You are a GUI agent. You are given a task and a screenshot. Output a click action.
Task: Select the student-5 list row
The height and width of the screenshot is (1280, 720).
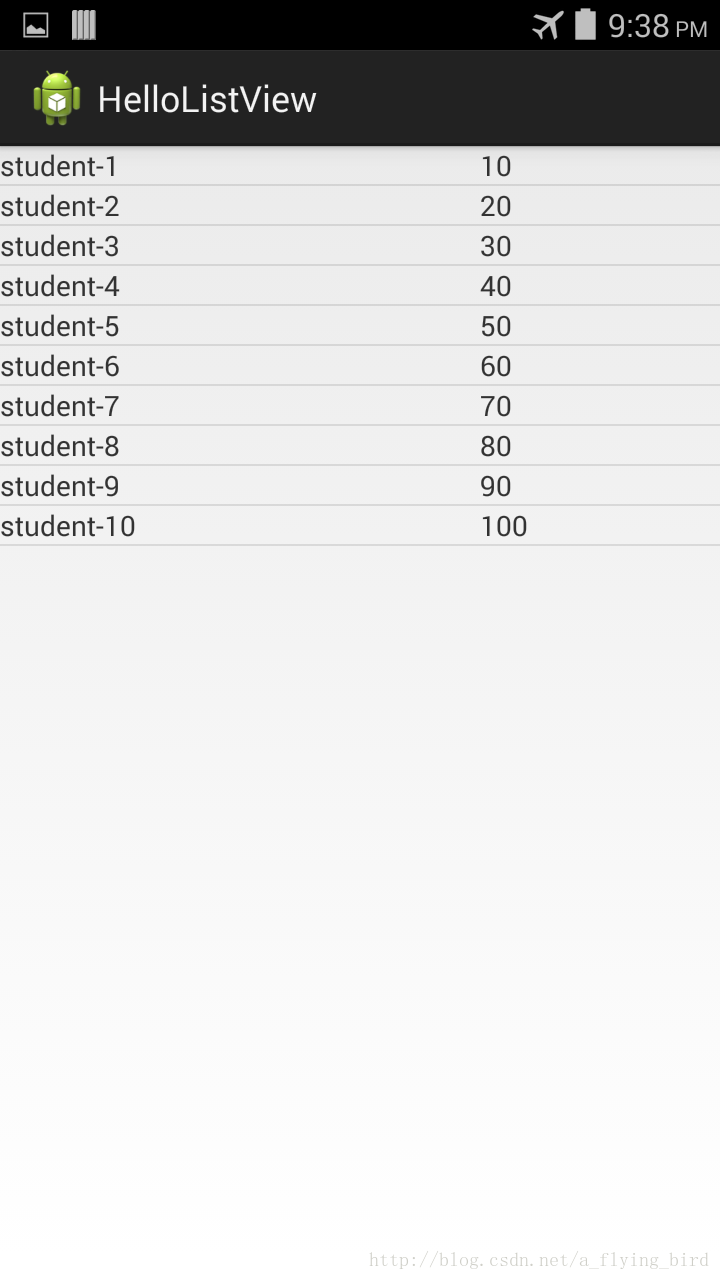click(360, 326)
